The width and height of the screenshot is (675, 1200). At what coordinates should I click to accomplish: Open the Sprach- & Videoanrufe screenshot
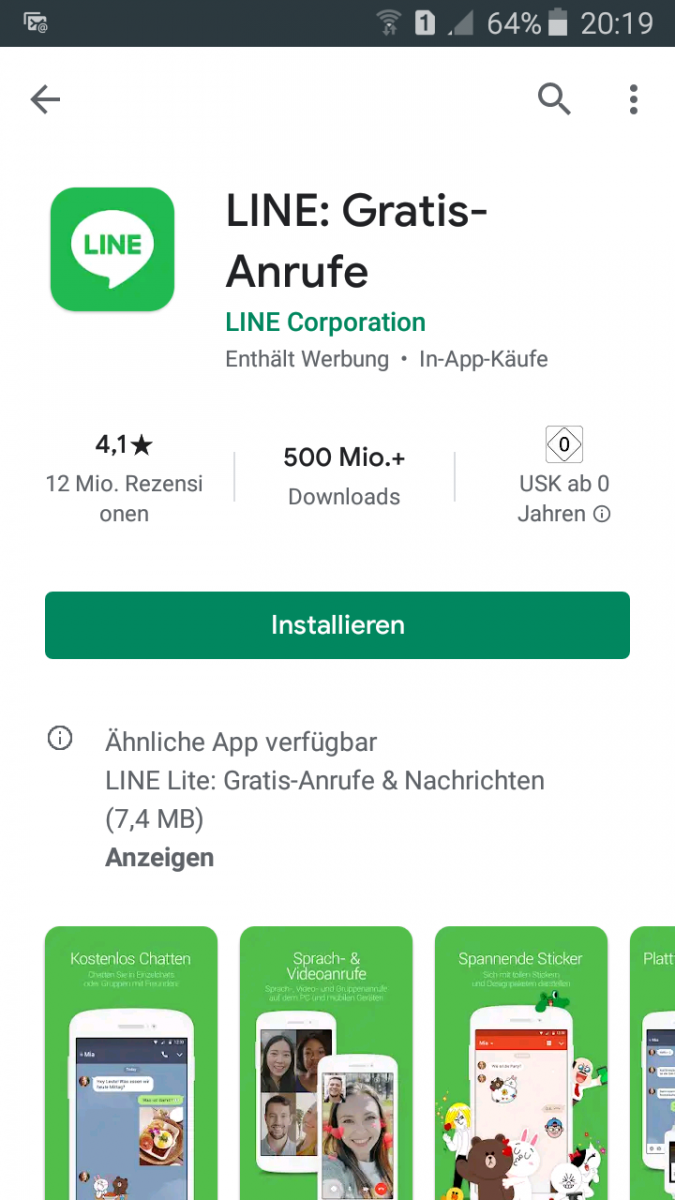pyautogui.click(x=326, y=1063)
